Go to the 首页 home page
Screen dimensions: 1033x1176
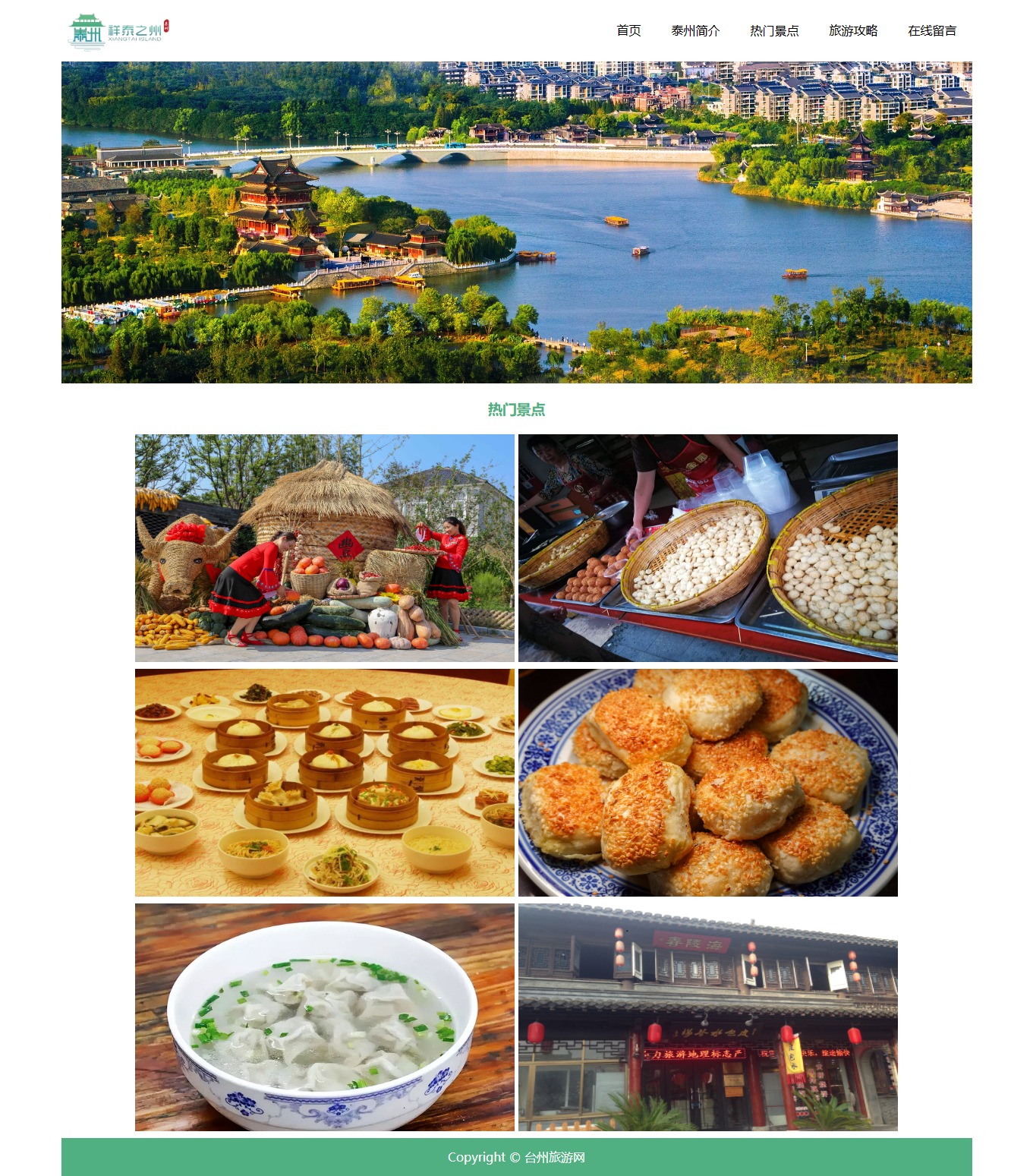(628, 30)
